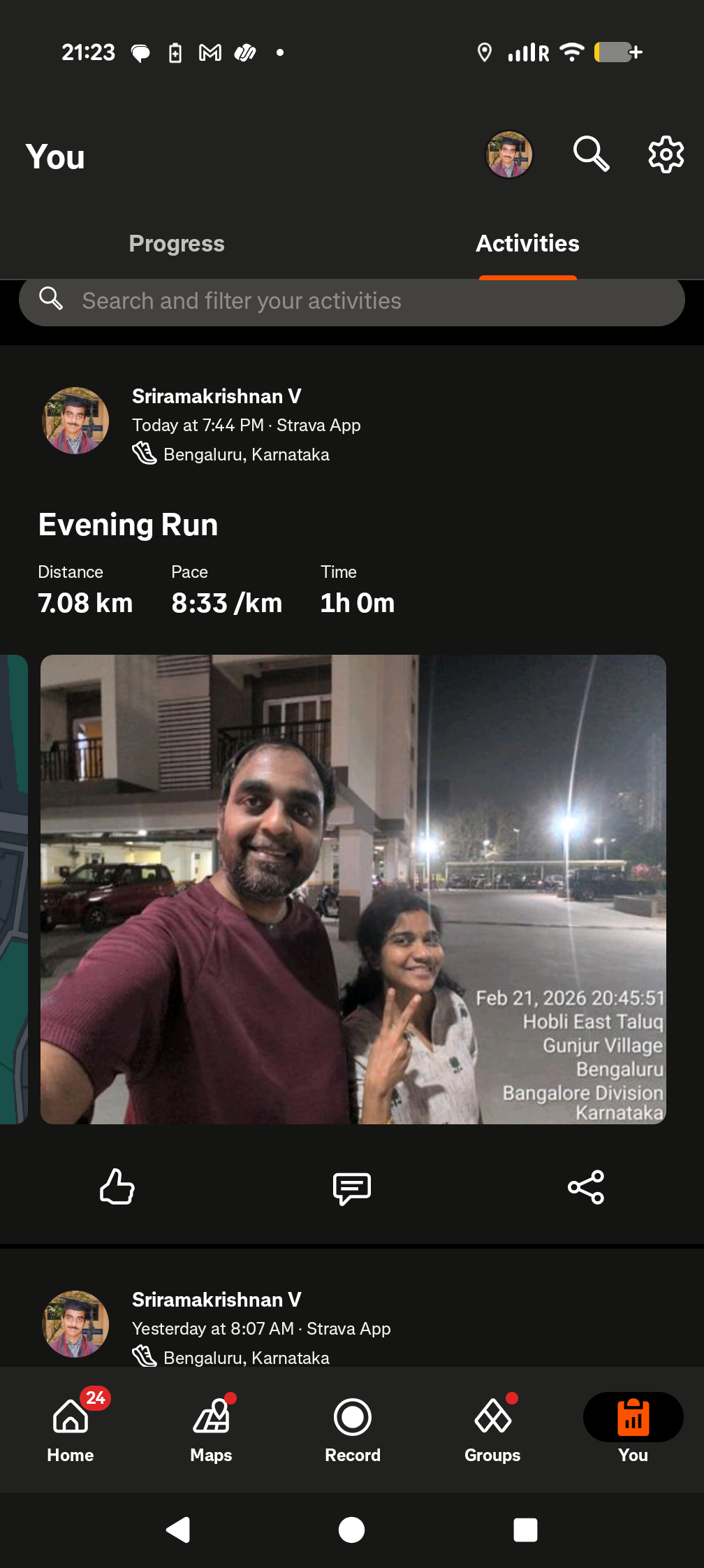This screenshot has height=1568, width=704.
Task: Open settings gear icon
Action: [x=666, y=154]
